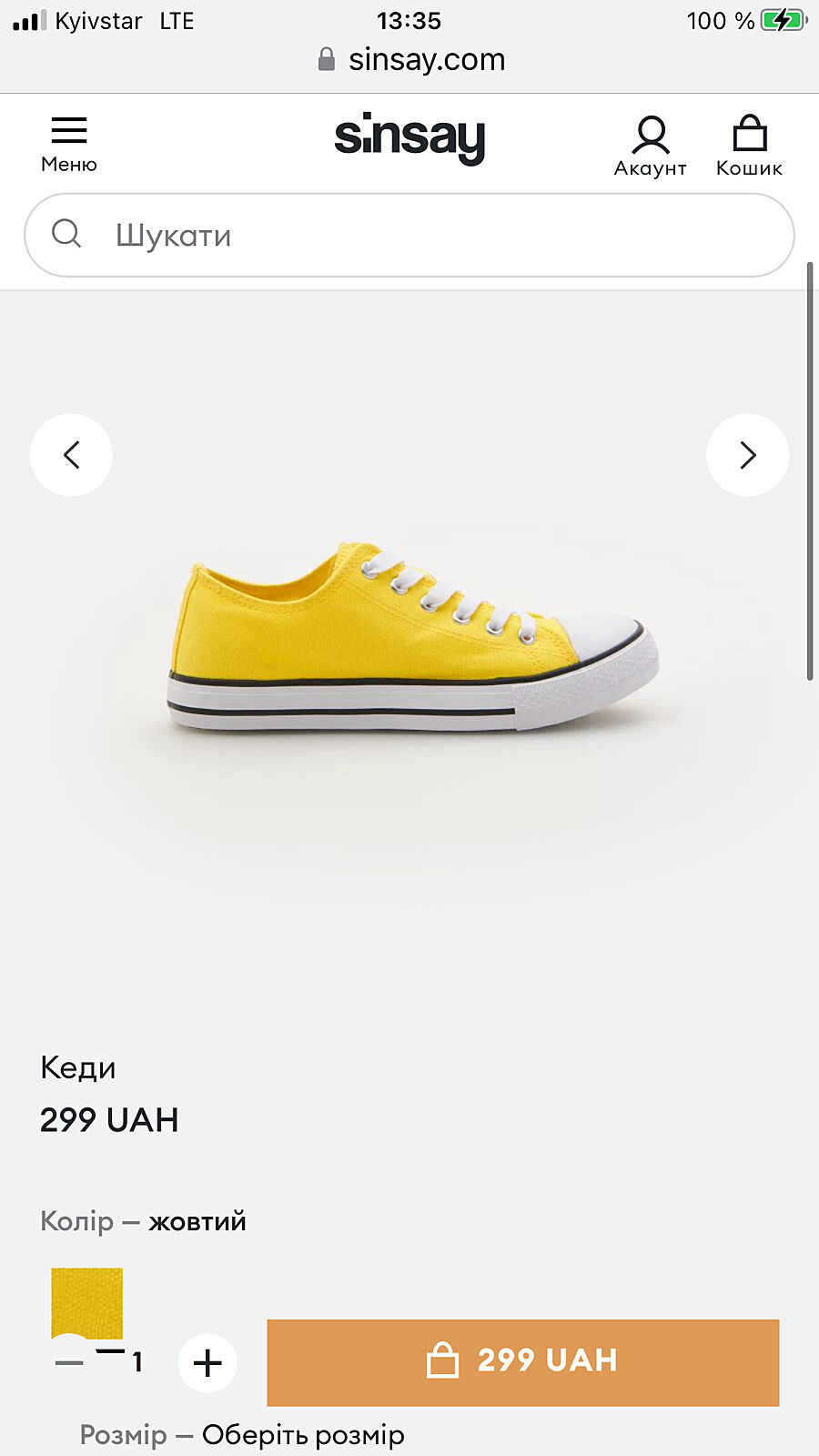Show previous product photo
This screenshot has height=1456, width=819.
[x=71, y=455]
